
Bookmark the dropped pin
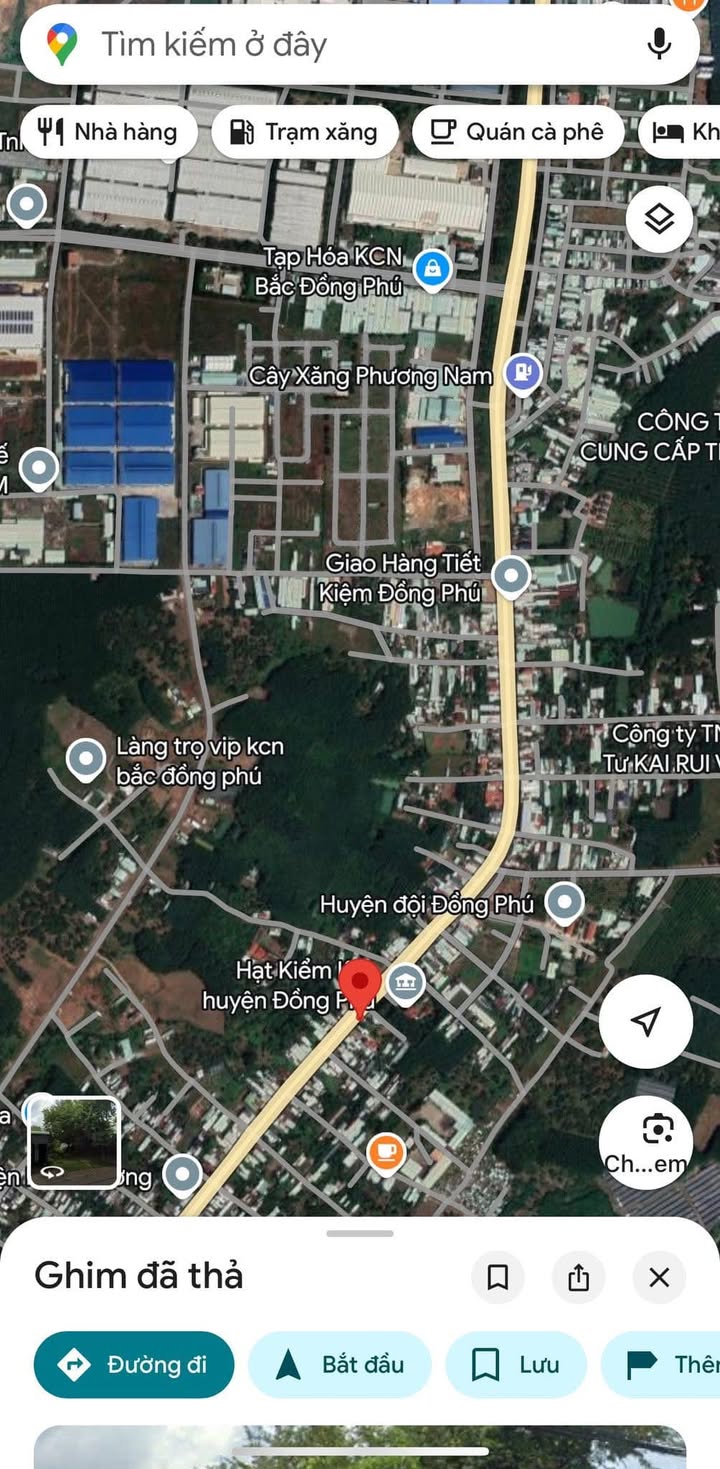(498, 1277)
